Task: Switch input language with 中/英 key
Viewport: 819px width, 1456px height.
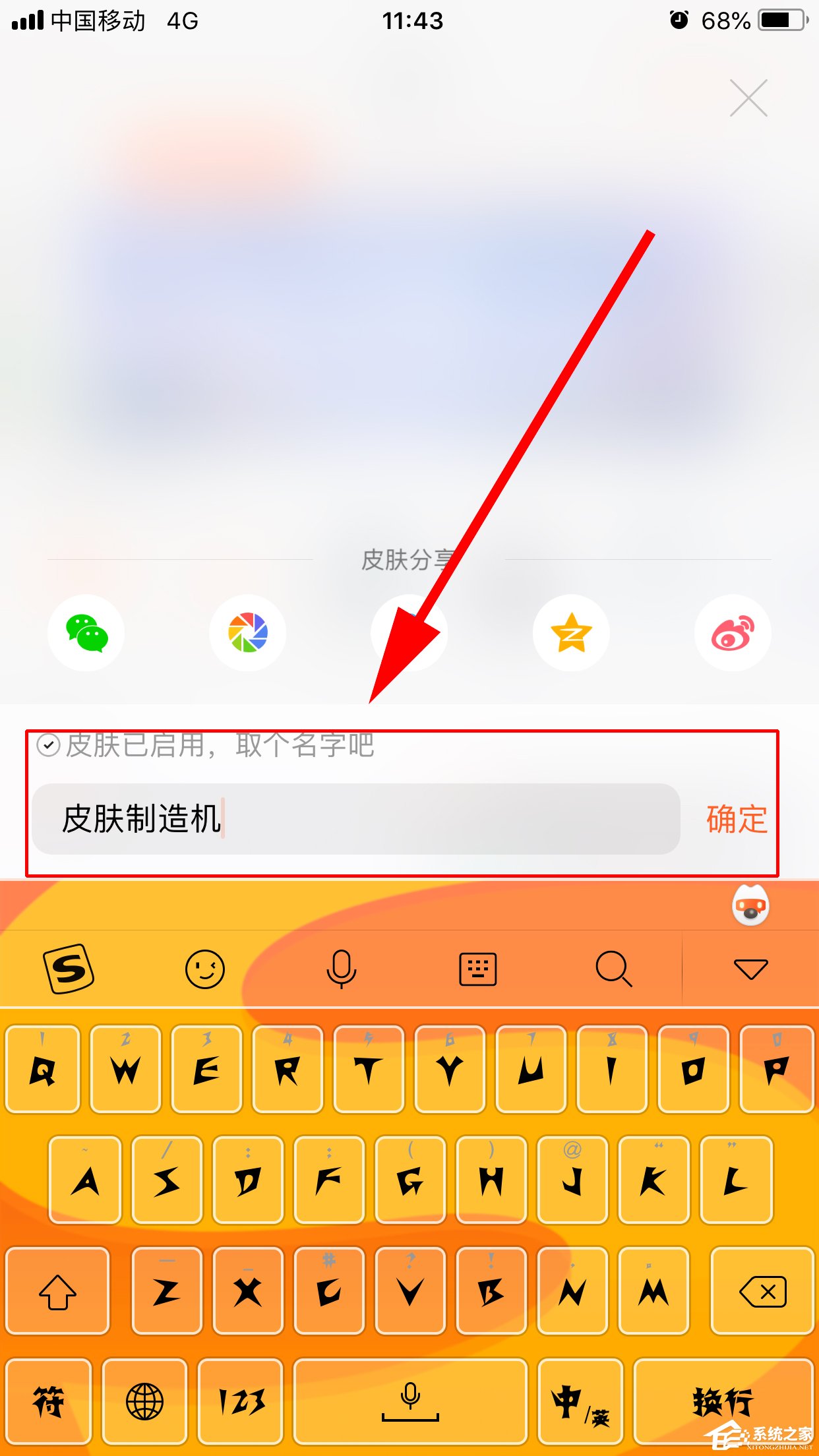Action: pyautogui.click(x=580, y=1401)
